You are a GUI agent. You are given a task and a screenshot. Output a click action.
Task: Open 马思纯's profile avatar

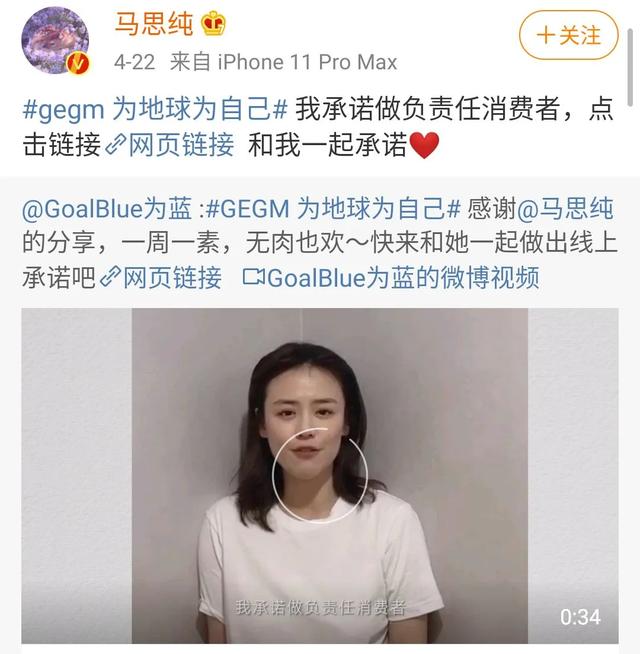point(55,40)
